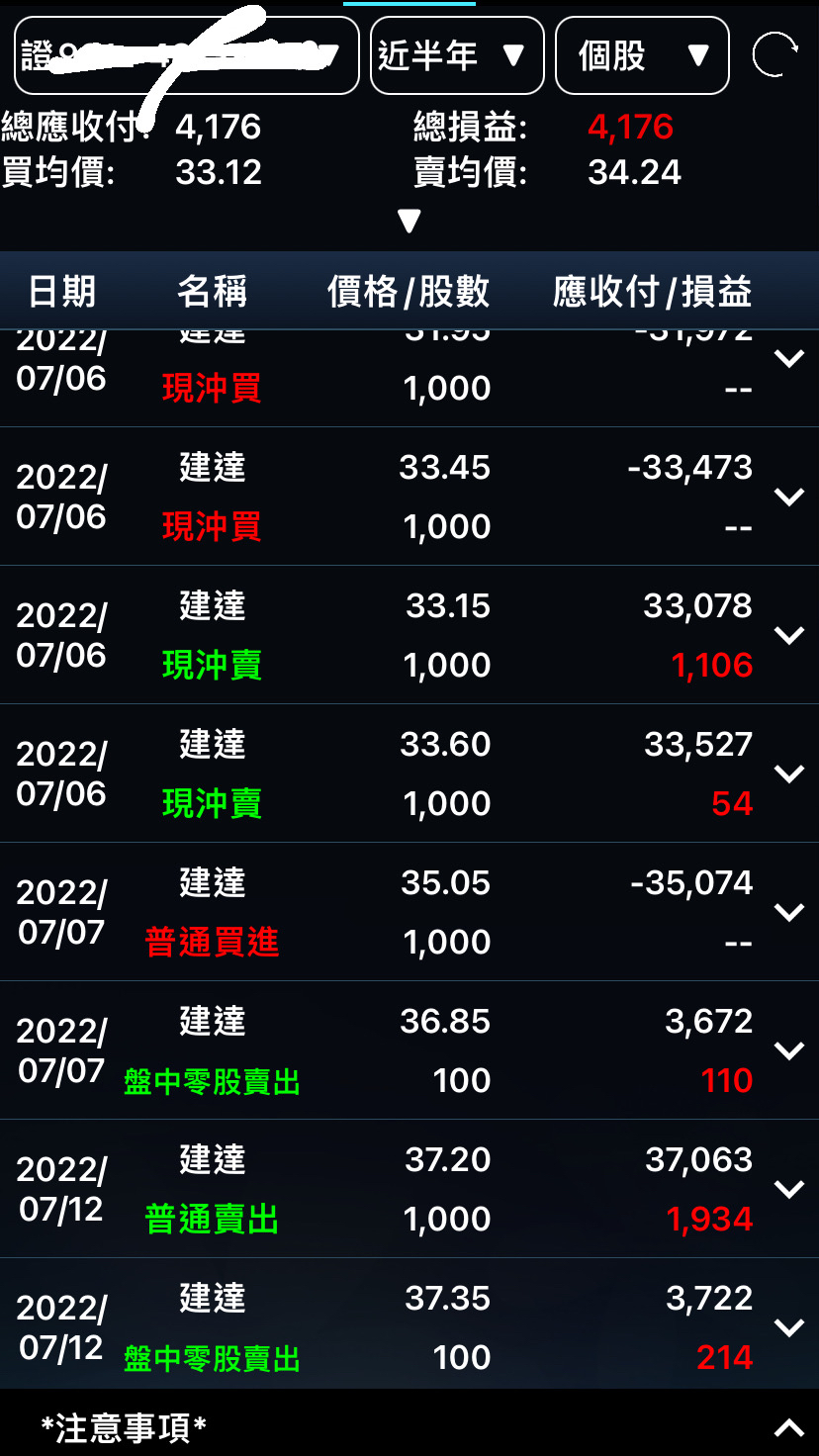This screenshot has height=1456, width=819.
Task: Open the 個股 filter dropdown
Action: pos(641,55)
